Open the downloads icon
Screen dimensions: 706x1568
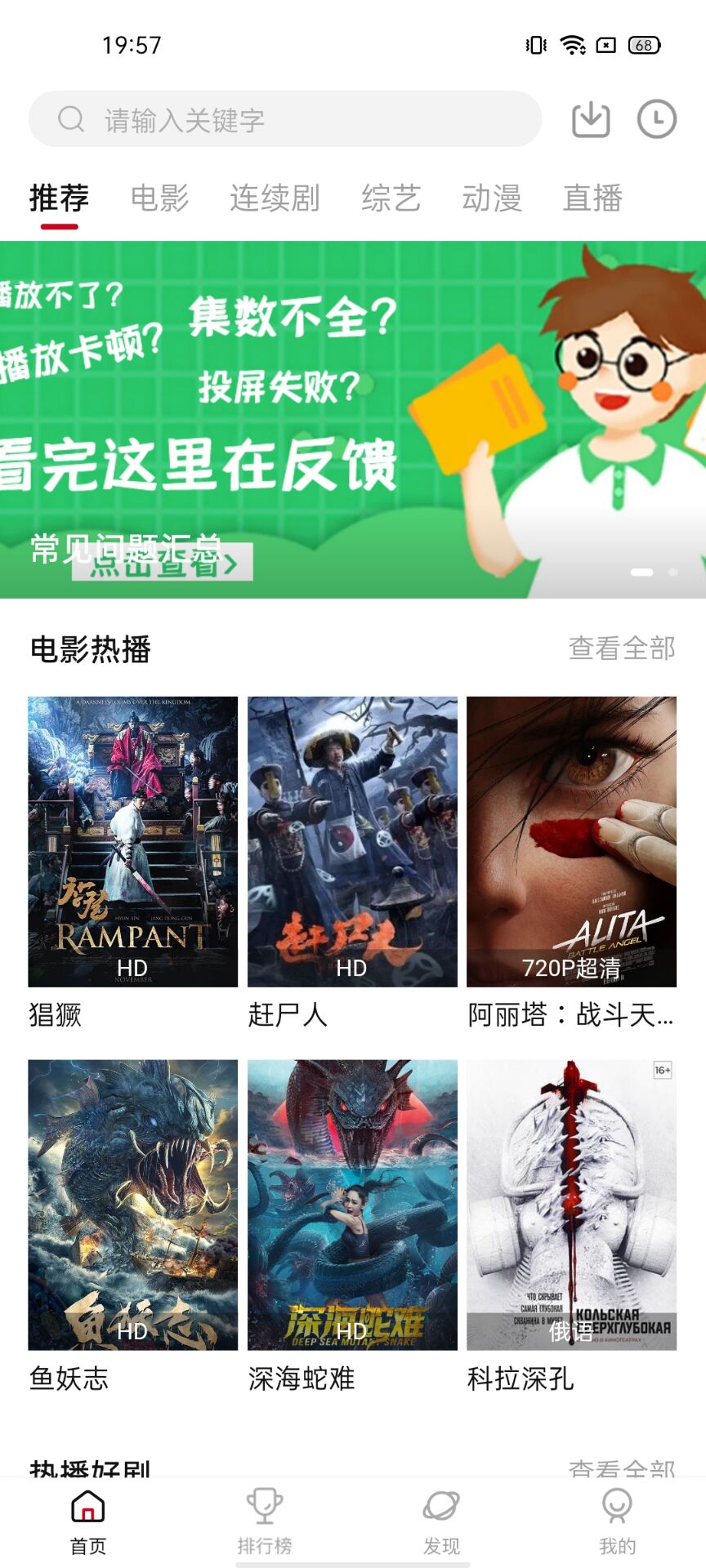point(590,119)
